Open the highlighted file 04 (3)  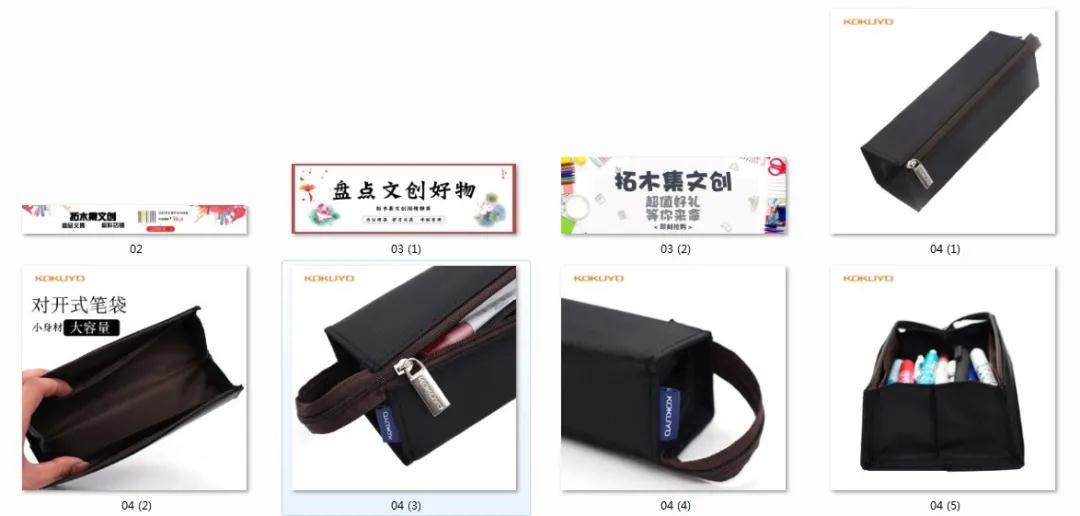[405, 378]
